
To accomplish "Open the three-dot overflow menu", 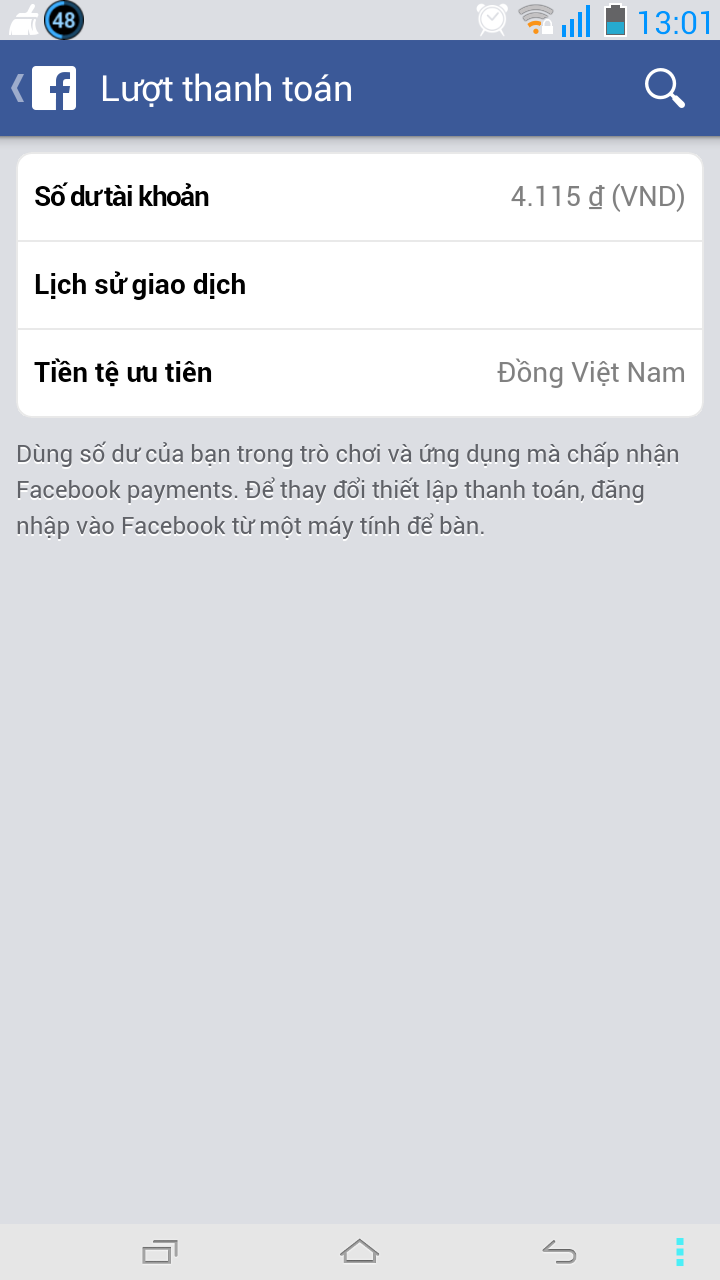I will coord(680,1251).
